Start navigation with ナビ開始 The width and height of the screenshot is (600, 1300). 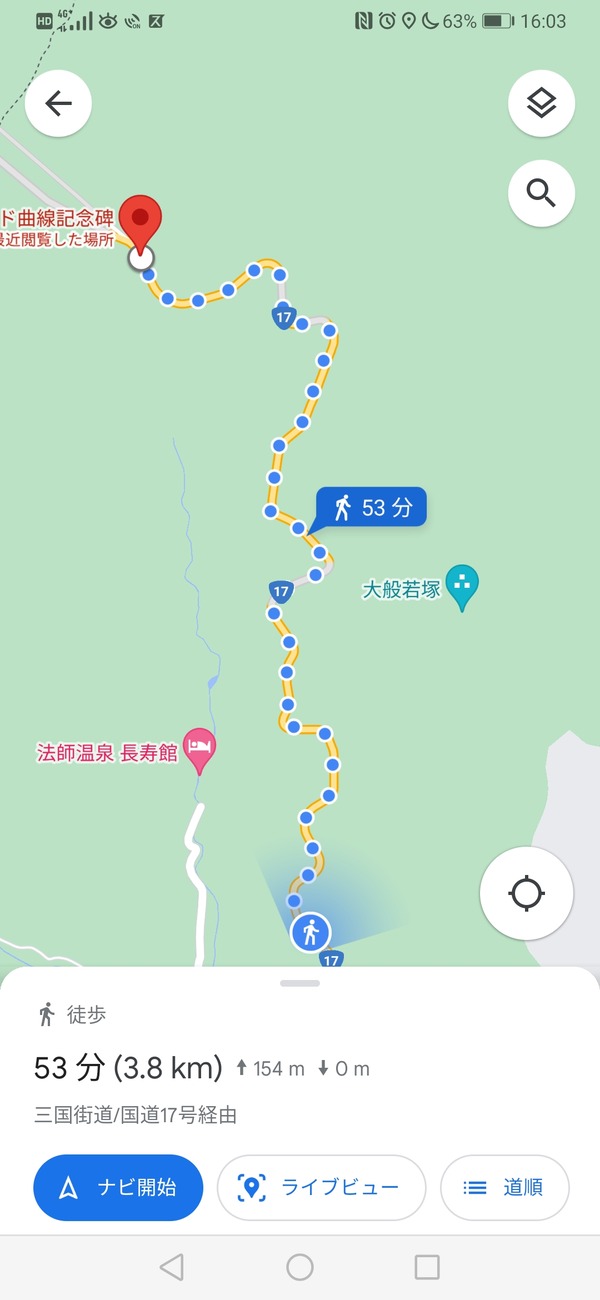click(x=118, y=1187)
